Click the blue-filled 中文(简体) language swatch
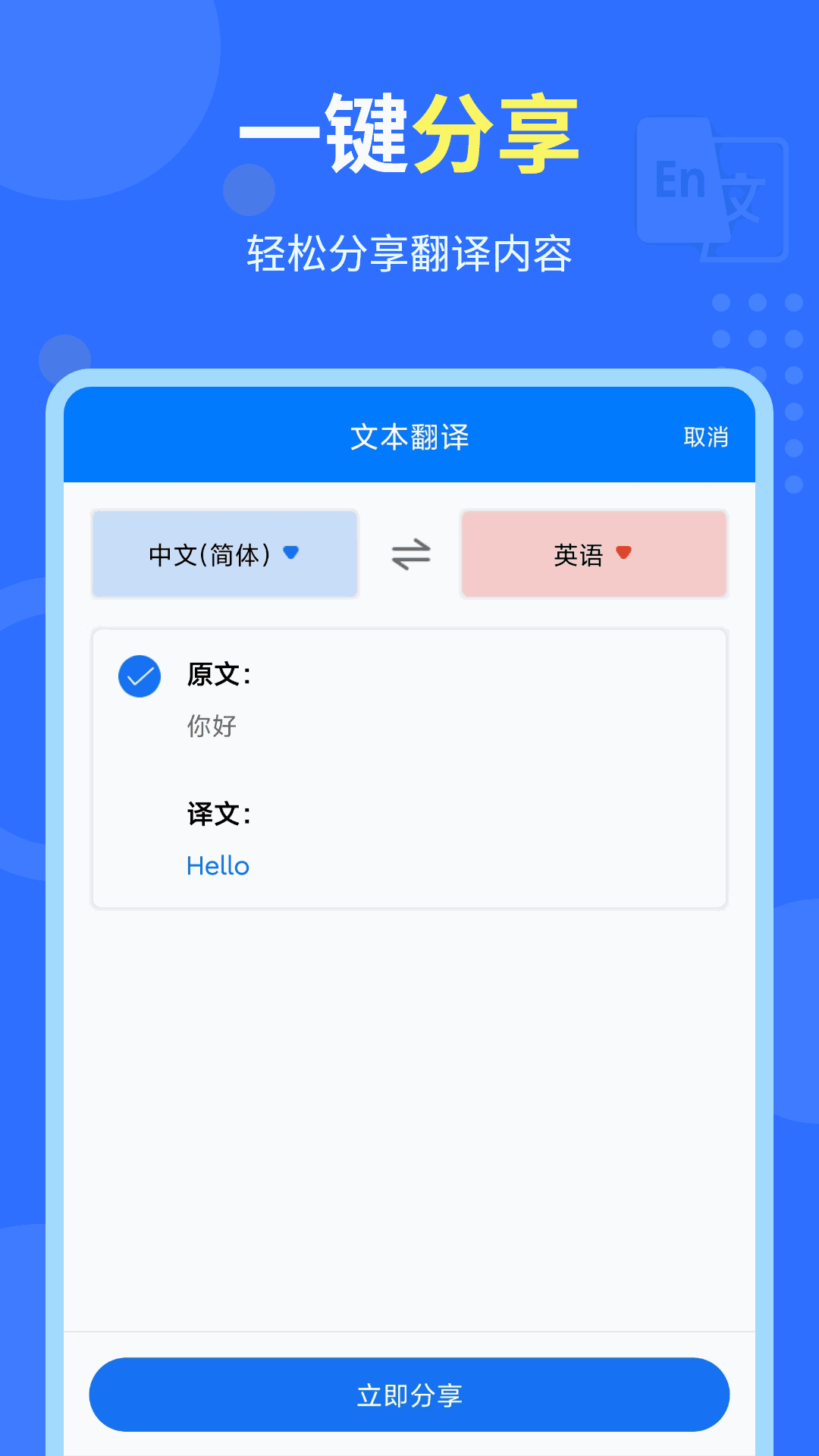Image resolution: width=819 pixels, height=1456 pixels. [224, 554]
